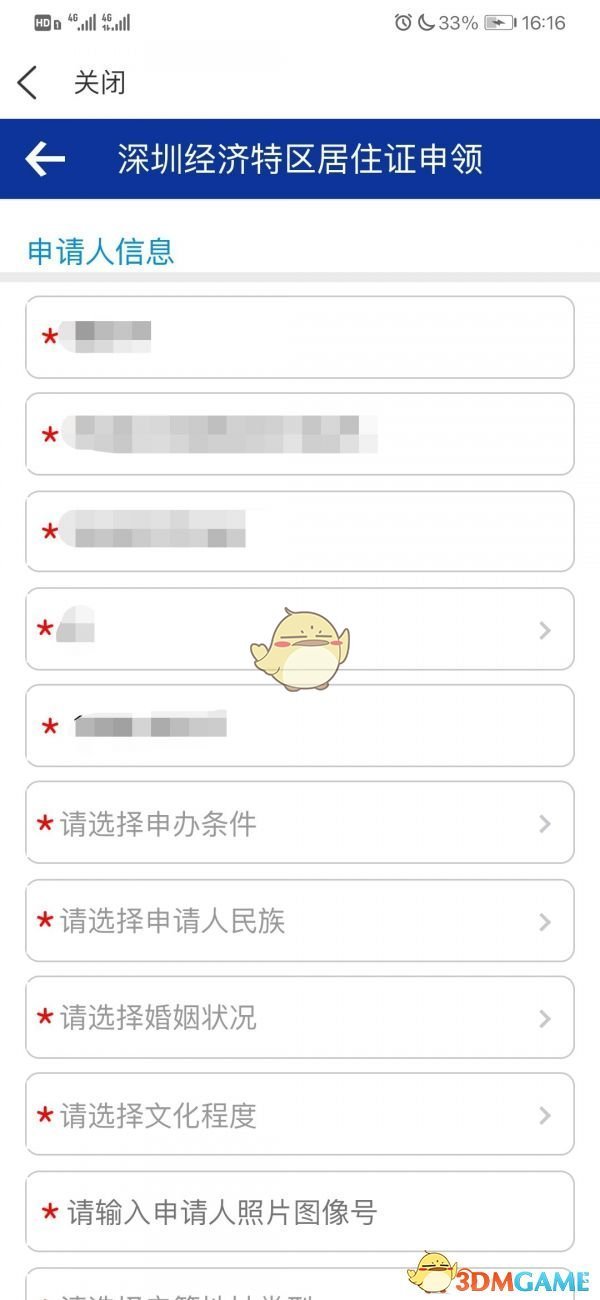
Task: Select applicant ethnicity via 请选择申请人民族
Action: 299,921
